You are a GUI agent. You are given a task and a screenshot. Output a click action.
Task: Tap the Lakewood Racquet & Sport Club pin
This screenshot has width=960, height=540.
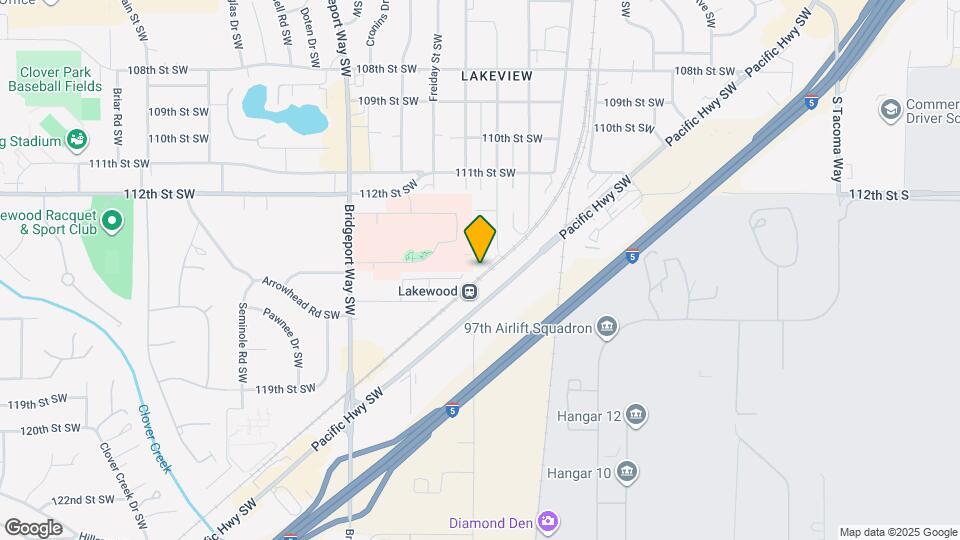click(x=112, y=218)
